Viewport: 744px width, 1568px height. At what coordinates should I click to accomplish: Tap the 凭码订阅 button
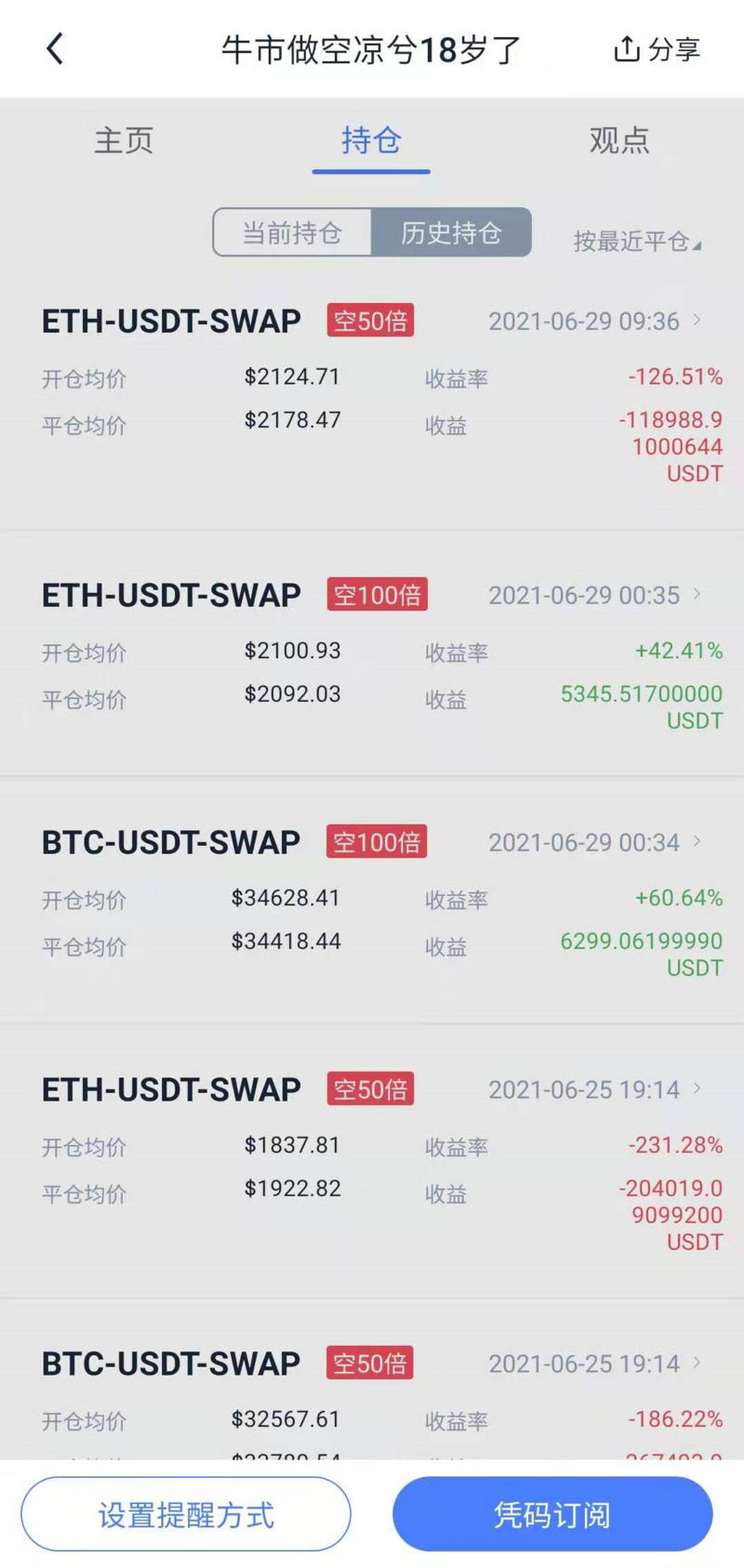(x=552, y=1513)
